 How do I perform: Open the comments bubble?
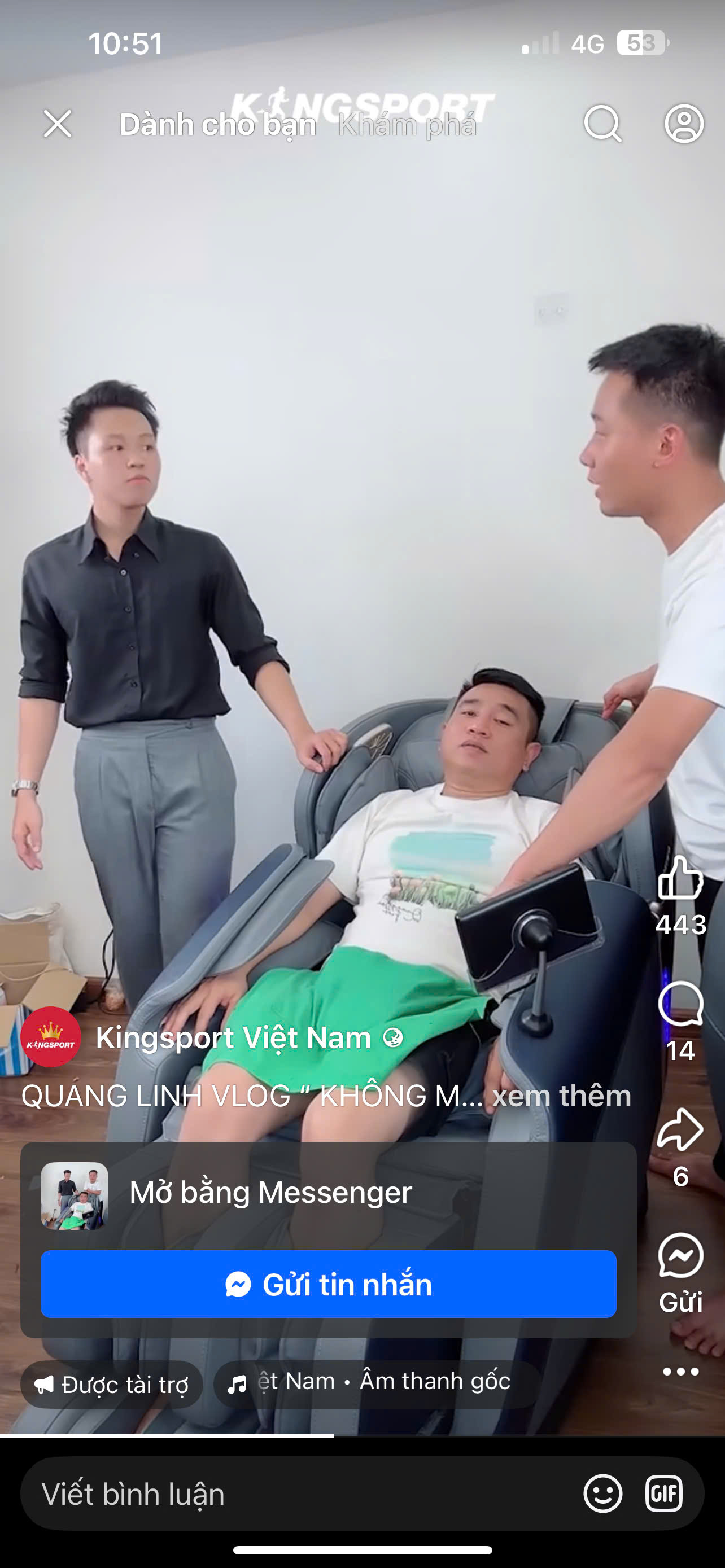[680, 1004]
